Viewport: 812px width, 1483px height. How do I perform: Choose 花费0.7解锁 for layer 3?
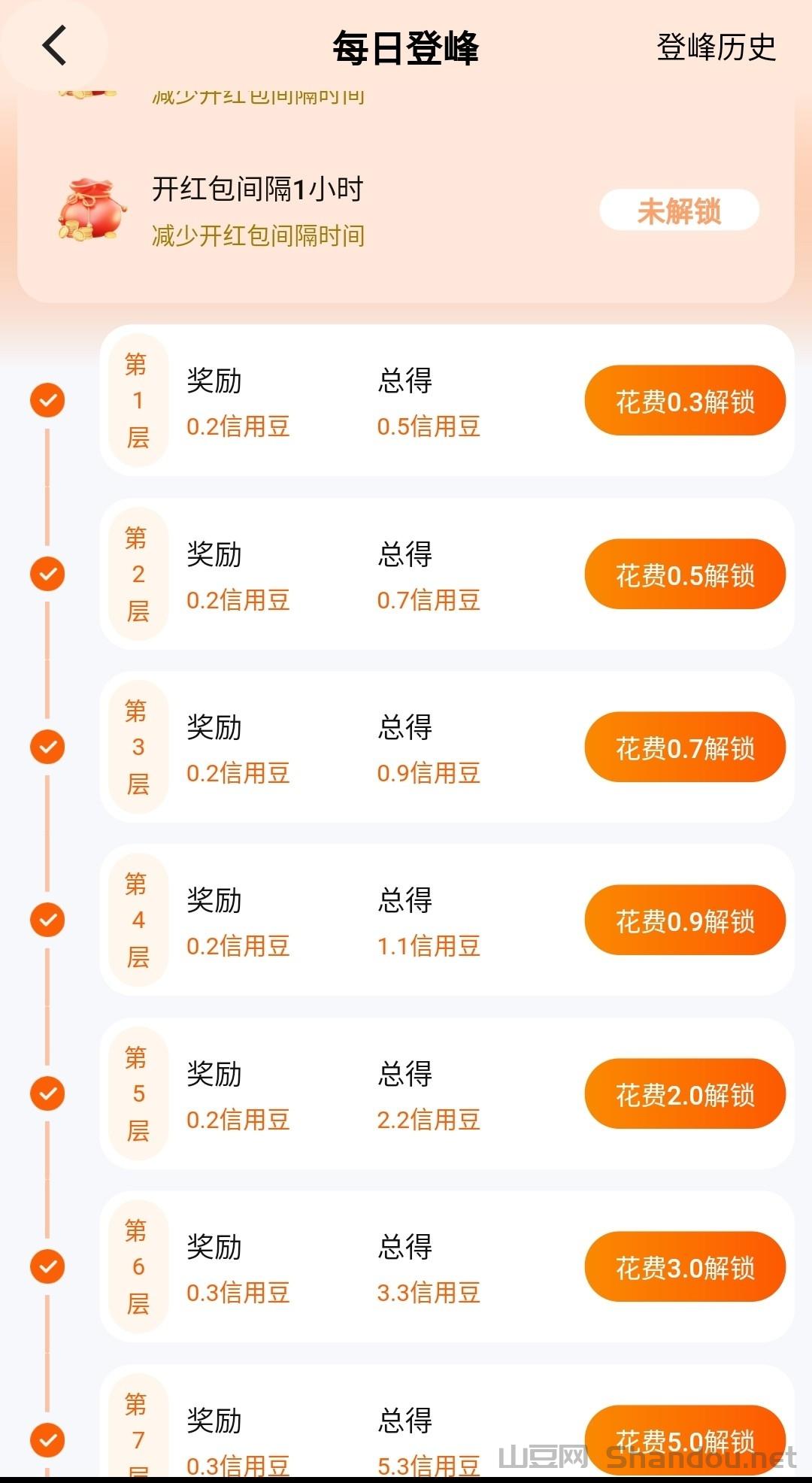coord(685,748)
